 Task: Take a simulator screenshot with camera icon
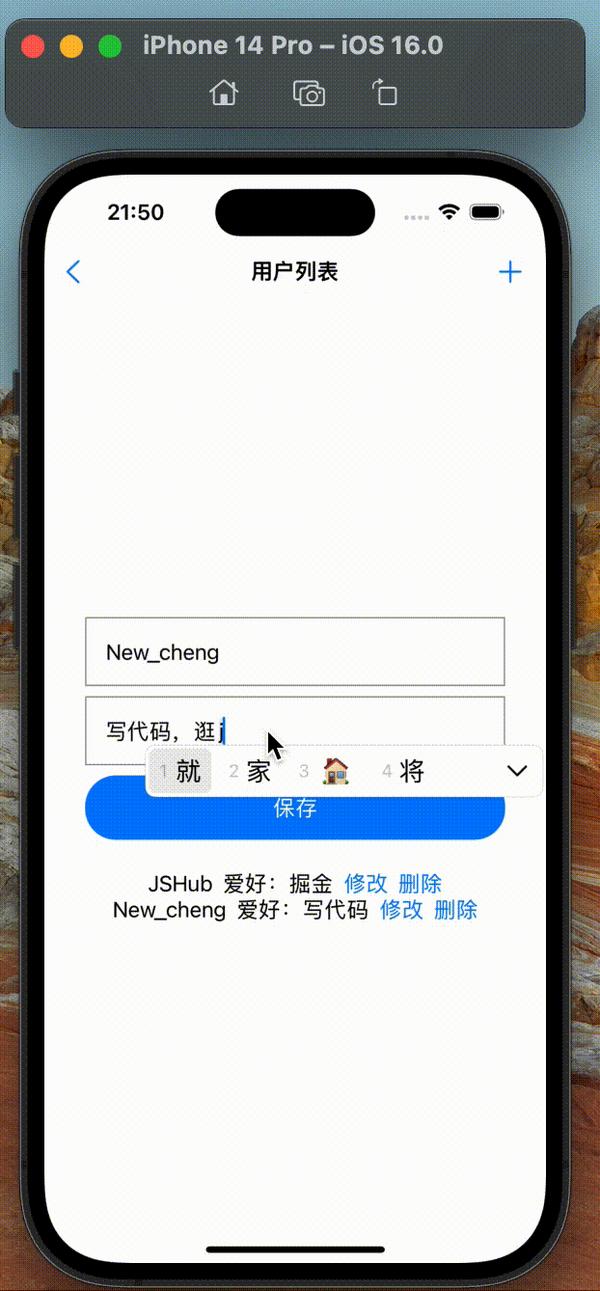click(309, 94)
